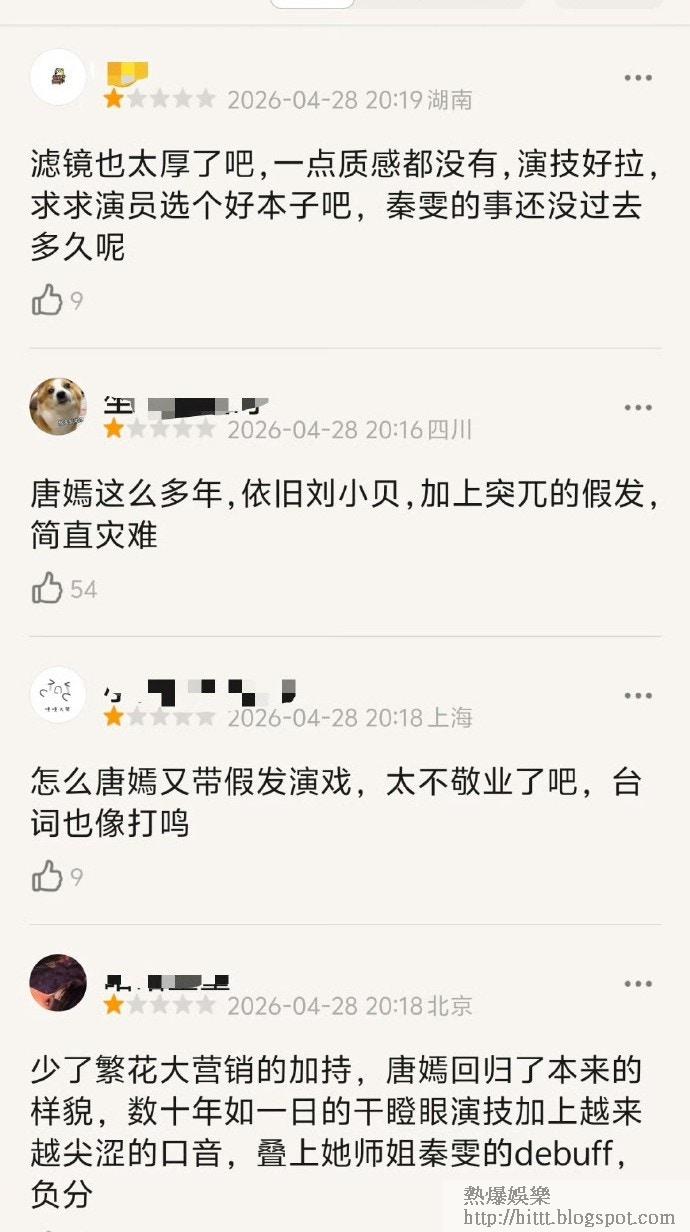
Task: Open overflow menu on the Hunan review
Action: point(638,78)
